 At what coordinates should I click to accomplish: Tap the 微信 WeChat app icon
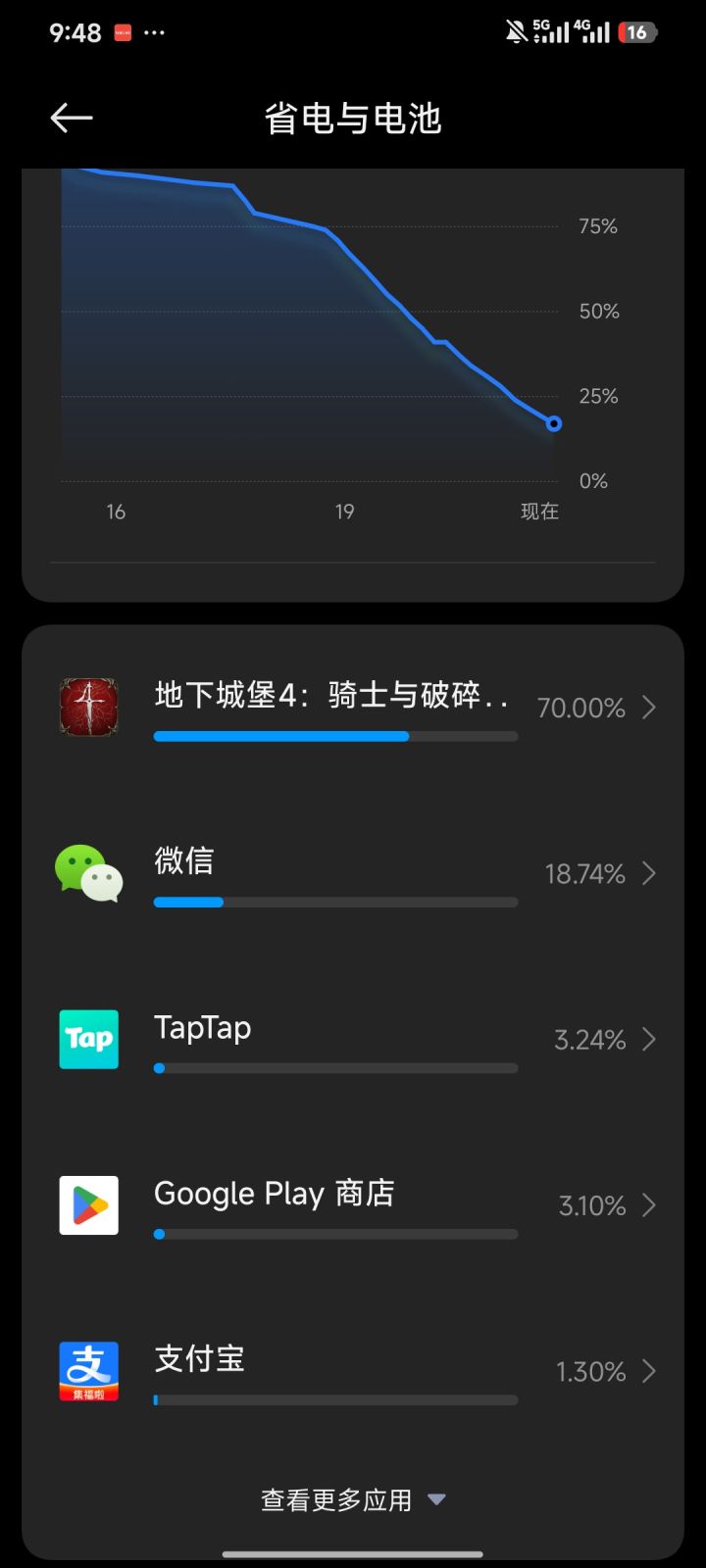[88, 872]
